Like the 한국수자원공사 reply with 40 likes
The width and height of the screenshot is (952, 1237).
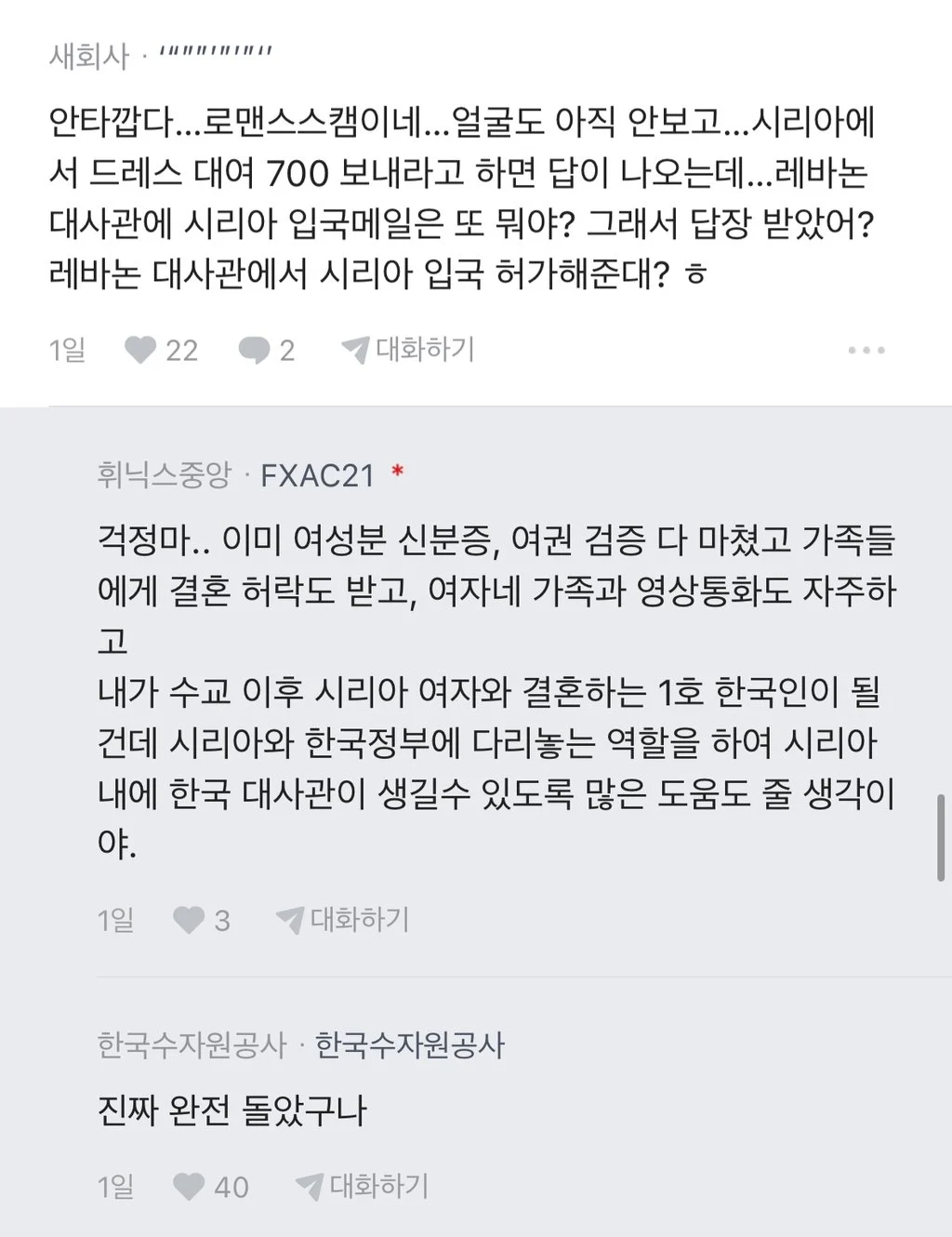pos(189,1187)
